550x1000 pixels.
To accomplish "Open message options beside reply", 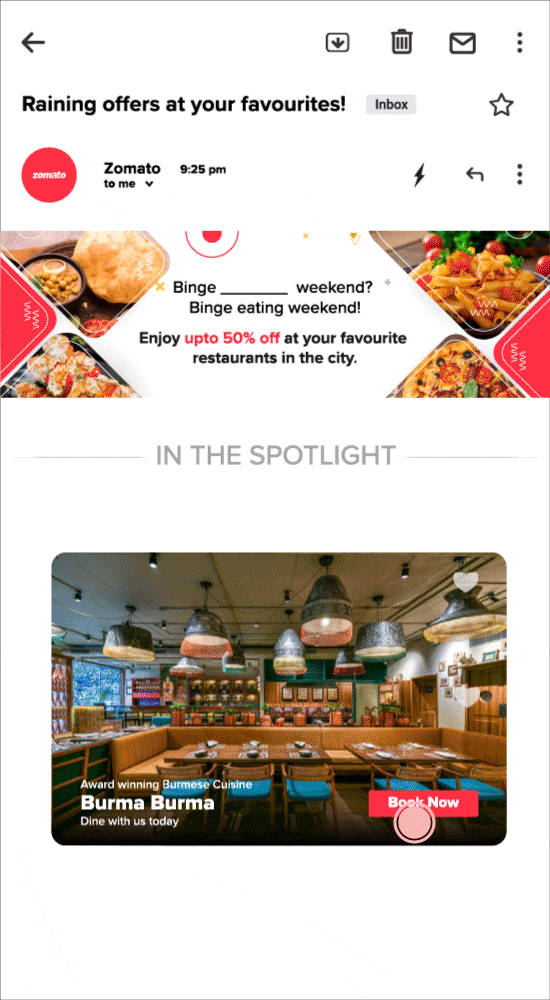I will point(520,174).
